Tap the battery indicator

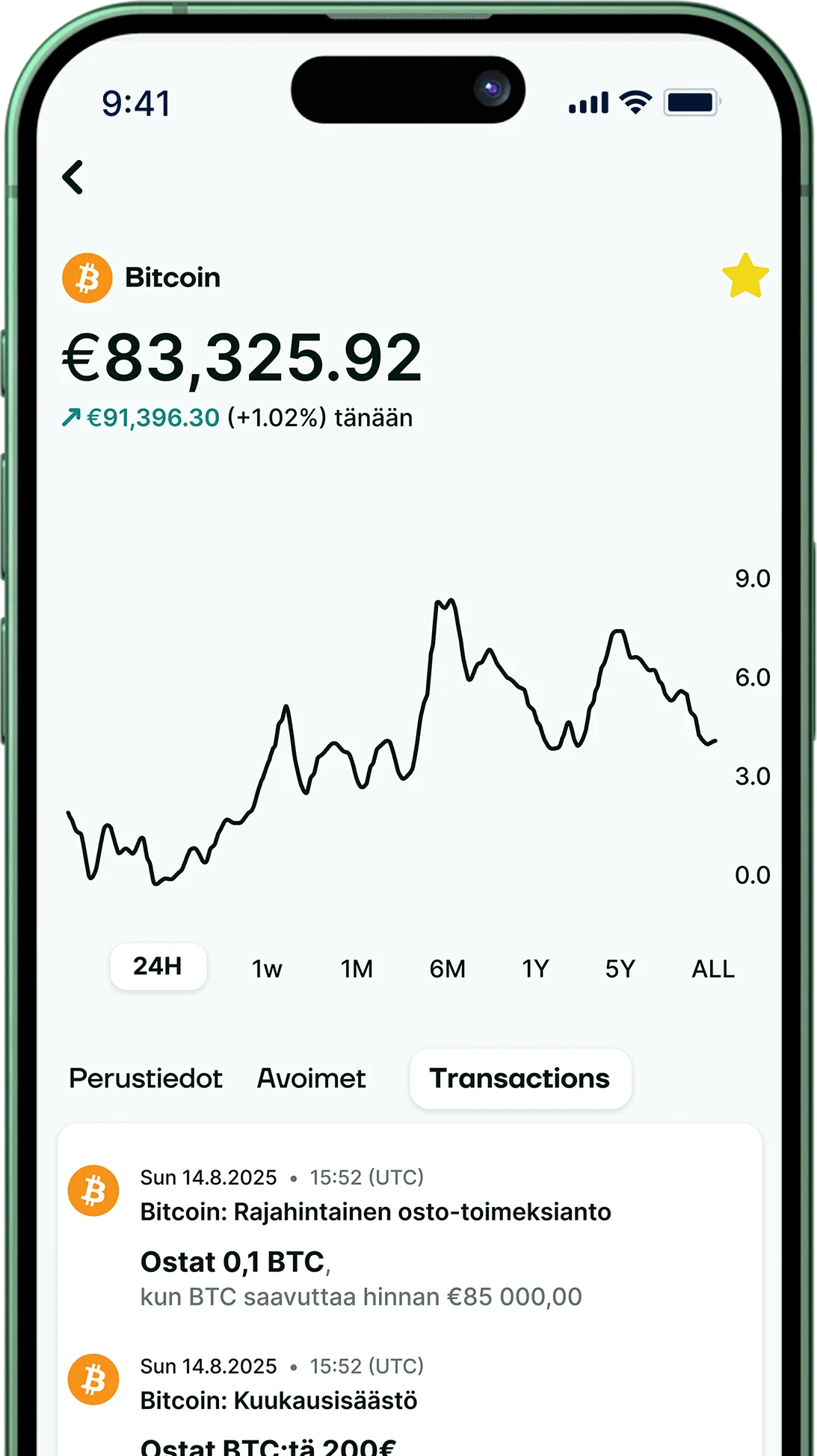[689, 103]
